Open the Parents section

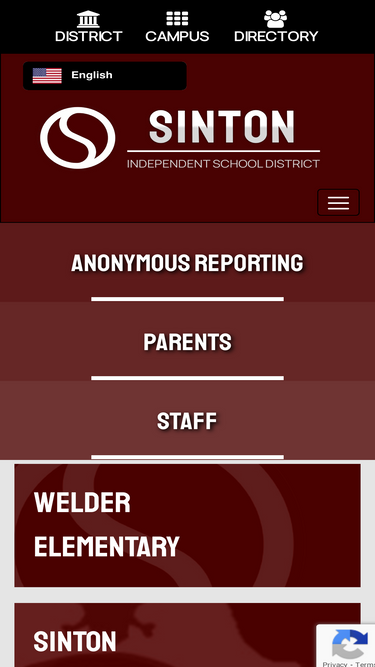coord(188,341)
